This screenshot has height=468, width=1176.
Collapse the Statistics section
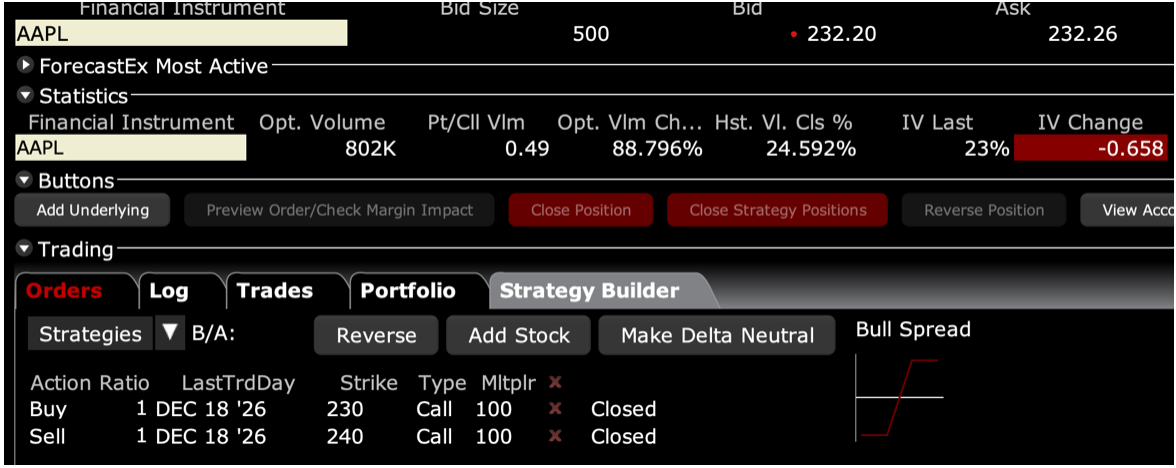tap(26, 97)
